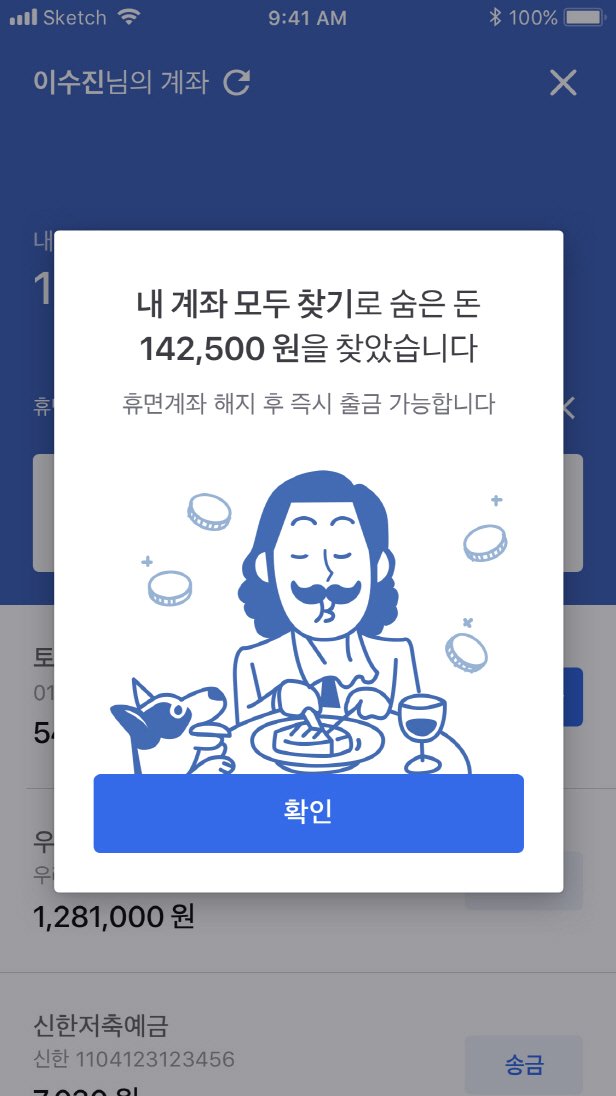Tap 송금 for the 신한저축예금 account
This screenshot has height=1096, width=616.
pyautogui.click(x=523, y=1064)
